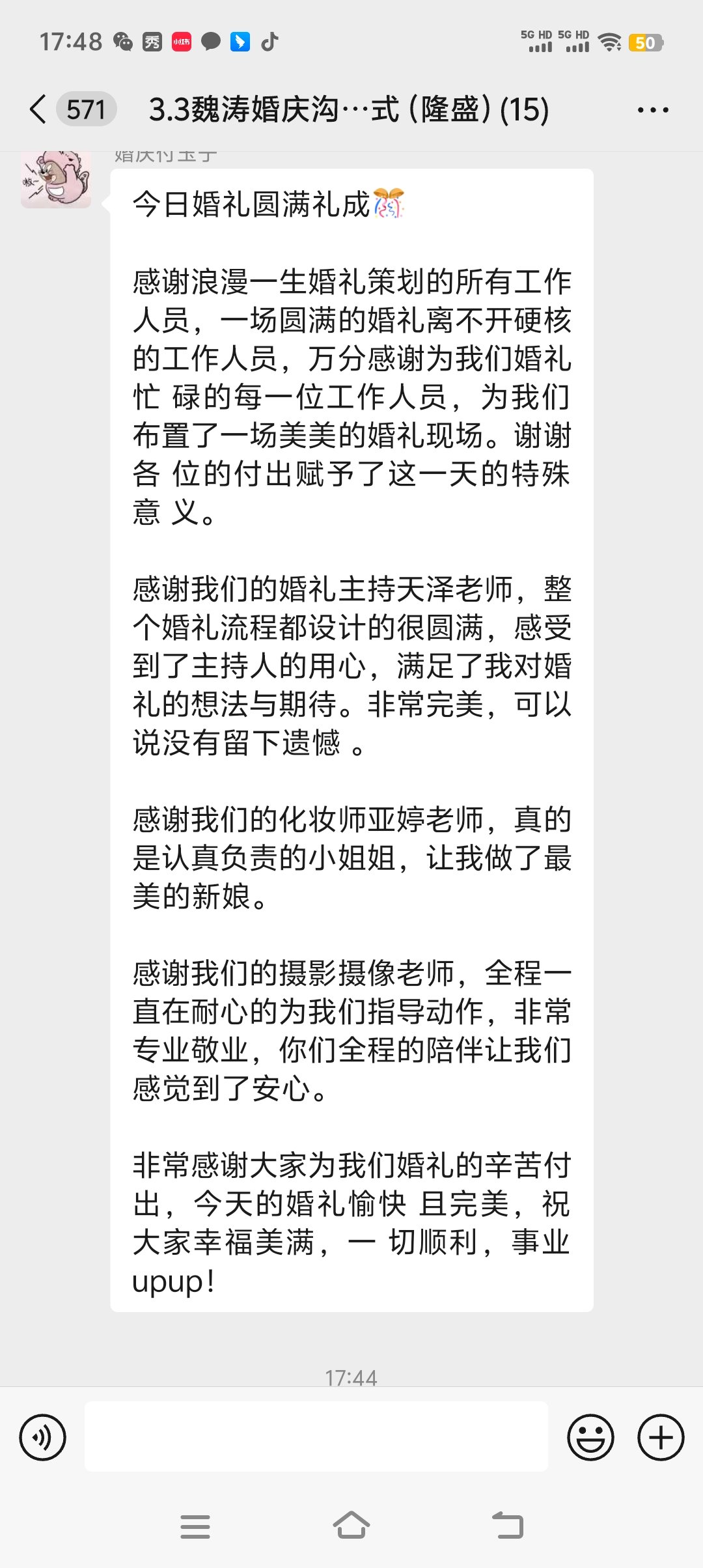Open the group chat overflow menu
The width and height of the screenshot is (703, 1568).
(x=653, y=109)
